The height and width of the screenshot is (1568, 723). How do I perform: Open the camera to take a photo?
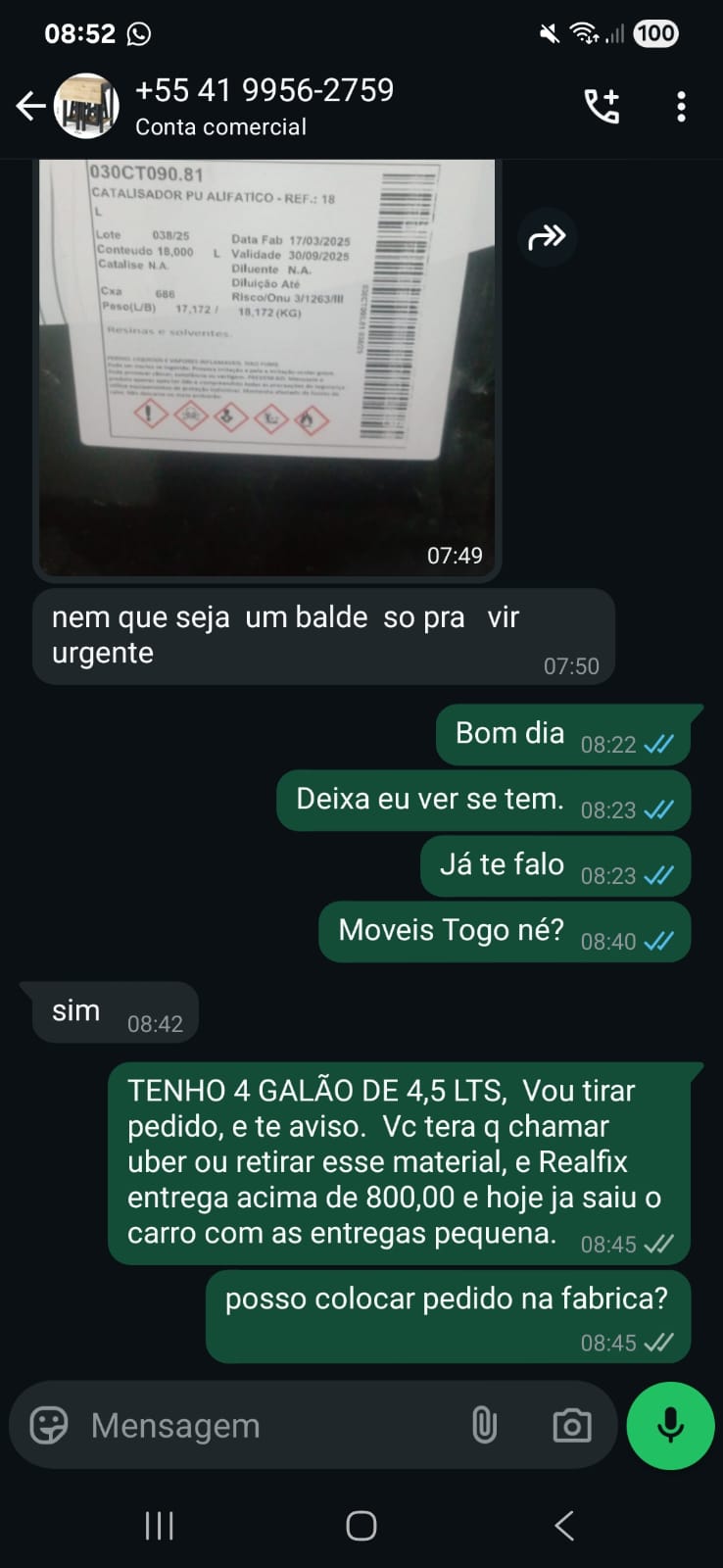pos(571,1425)
